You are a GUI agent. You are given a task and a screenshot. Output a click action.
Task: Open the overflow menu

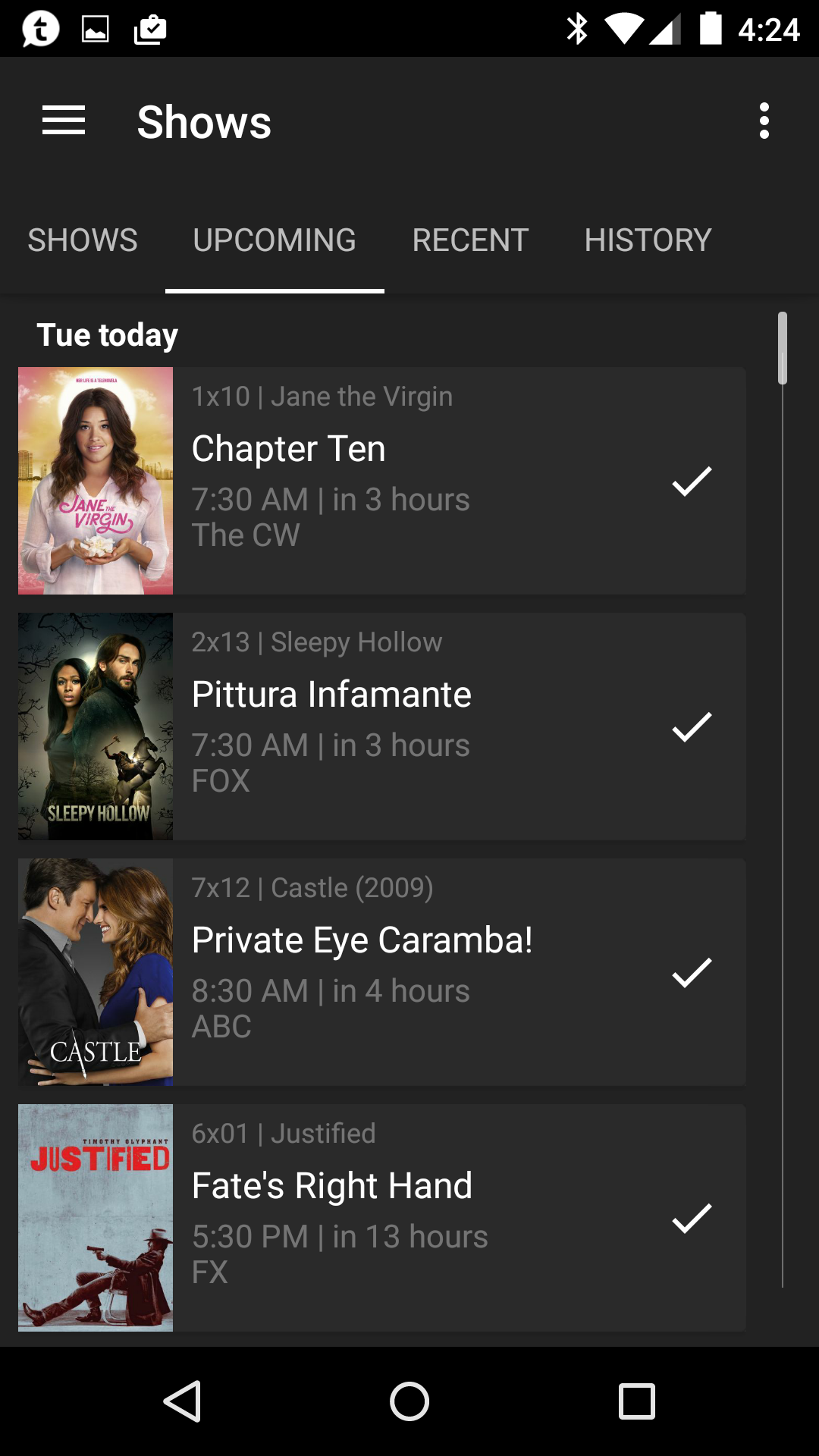pyautogui.click(x=764, y=121)
